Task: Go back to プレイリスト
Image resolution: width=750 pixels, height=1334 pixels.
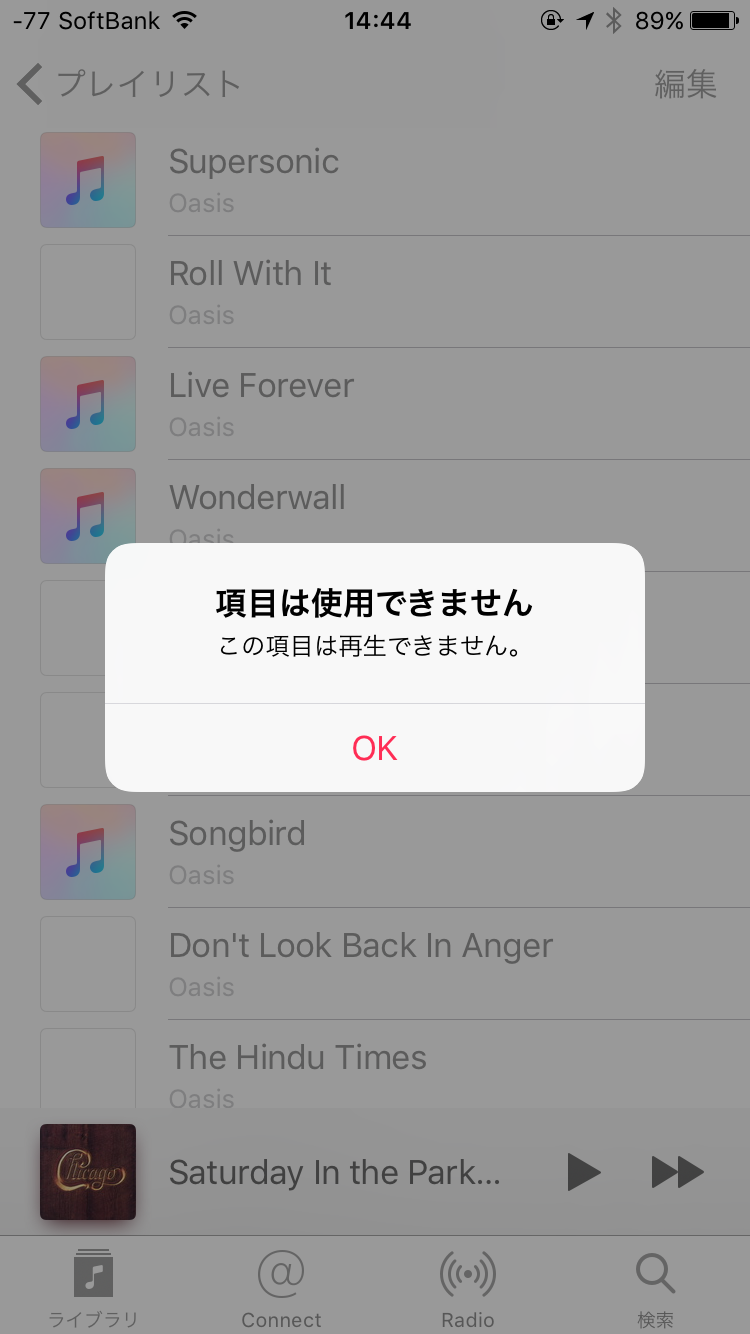Action: point(130,85)
